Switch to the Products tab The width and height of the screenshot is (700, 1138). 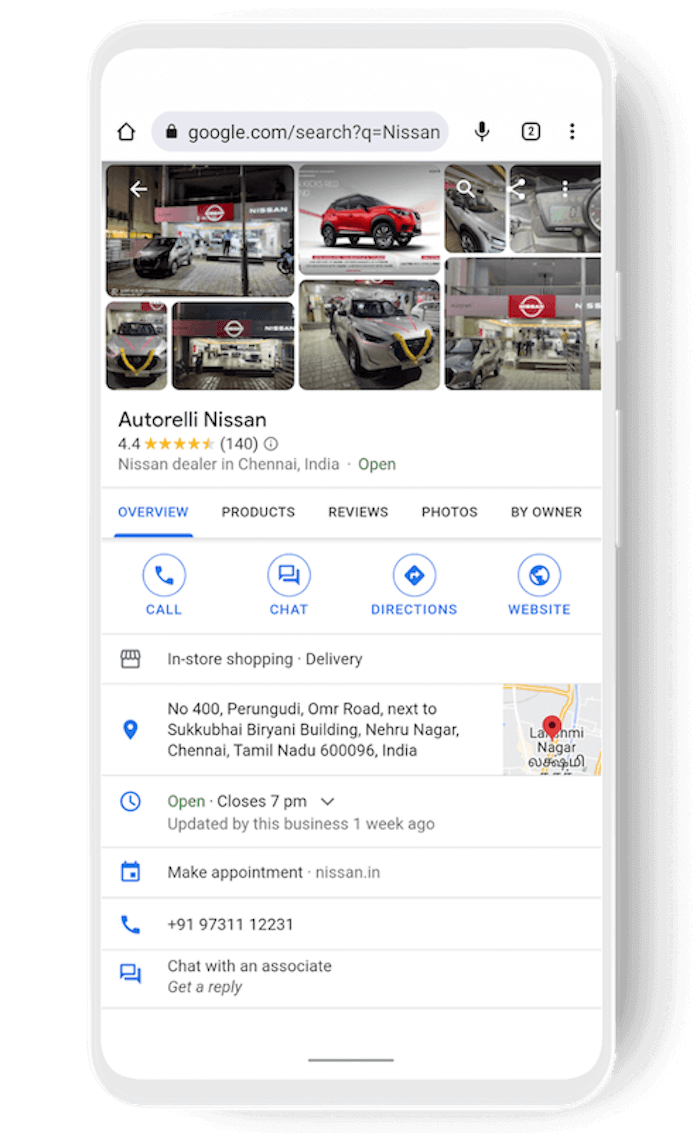point(258,512)
